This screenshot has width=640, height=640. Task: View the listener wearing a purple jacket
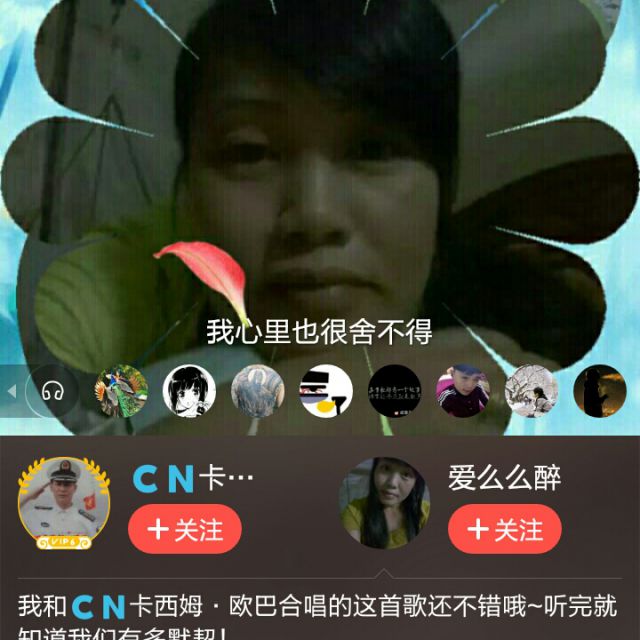[x=462, y=390]
